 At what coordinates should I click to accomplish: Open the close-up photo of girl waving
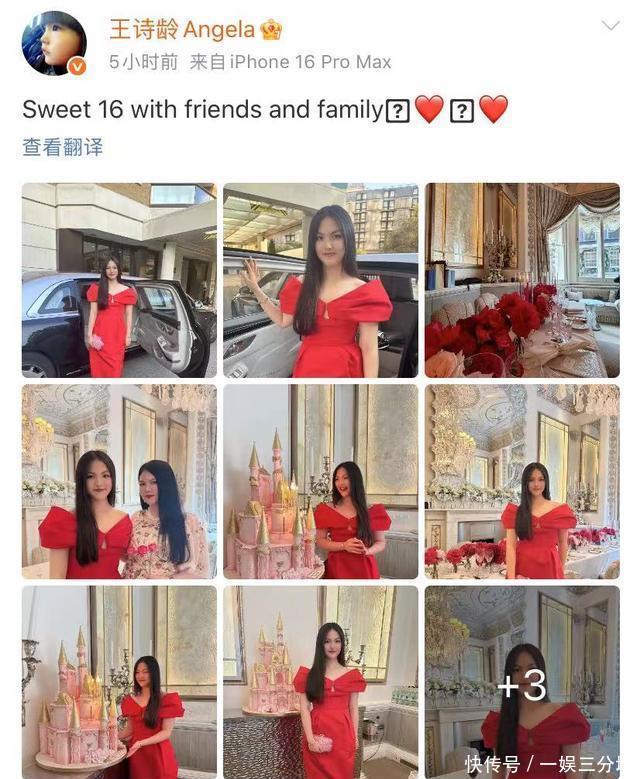[x=320, y=280]
